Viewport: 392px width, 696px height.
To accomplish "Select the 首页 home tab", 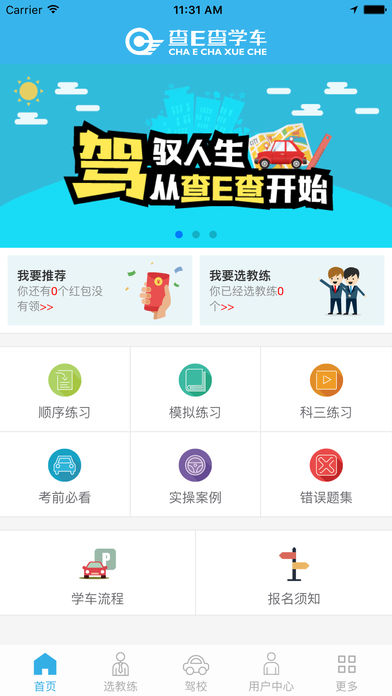I will 45,671.
